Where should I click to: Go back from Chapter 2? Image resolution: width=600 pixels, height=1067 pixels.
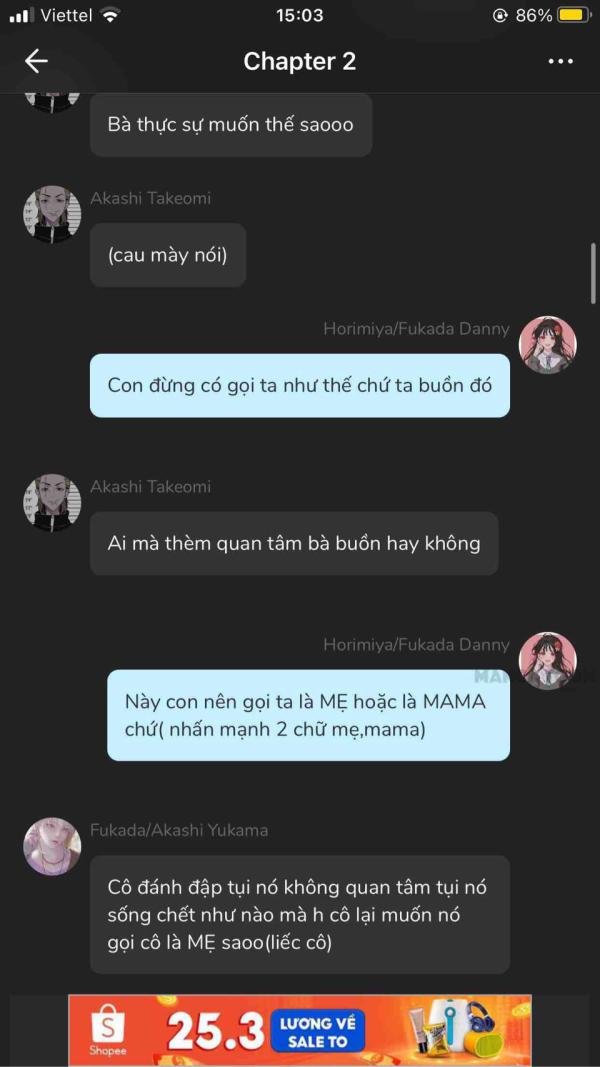pos(36,61)
